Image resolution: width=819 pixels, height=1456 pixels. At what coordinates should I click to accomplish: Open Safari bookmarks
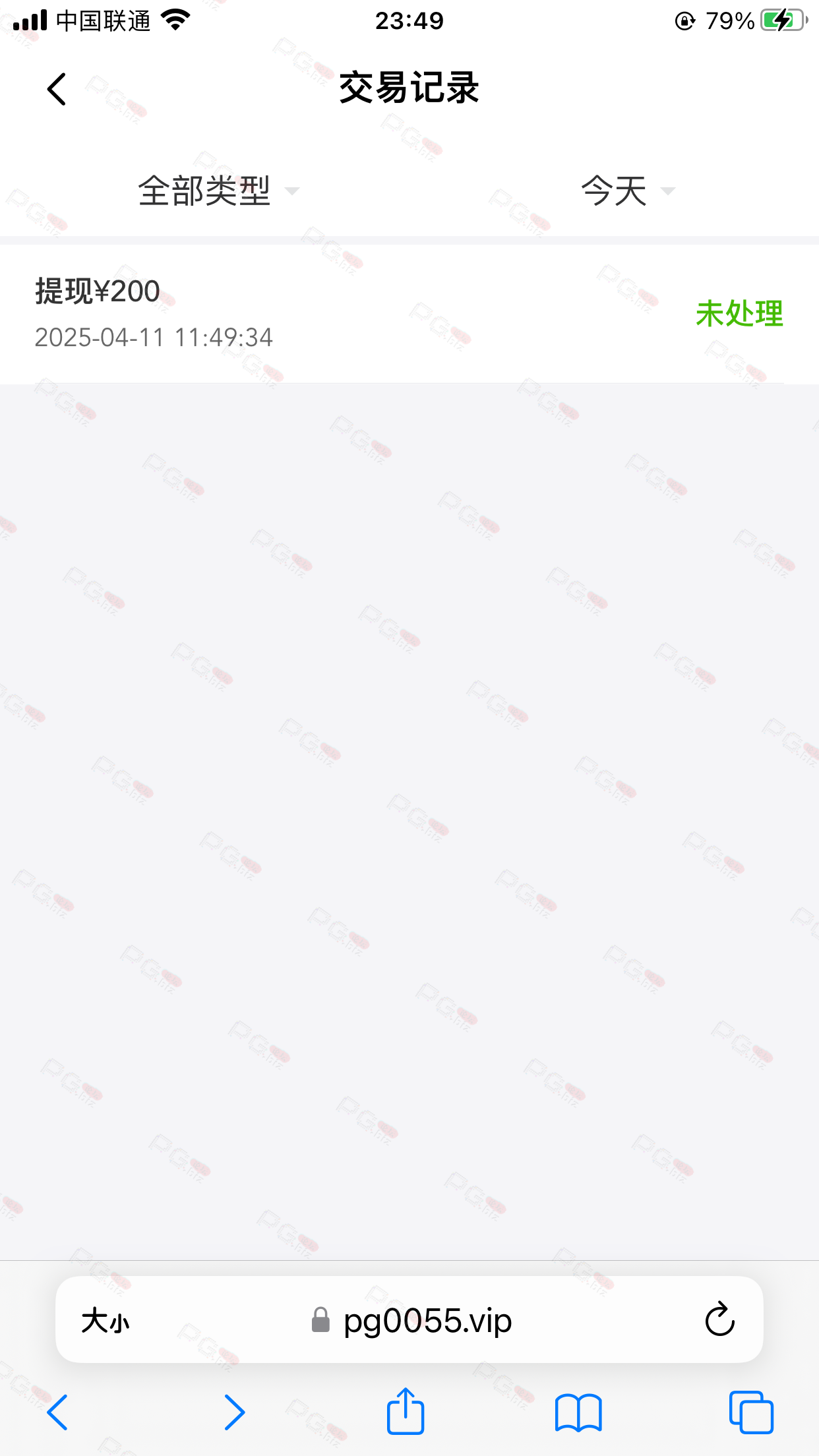pyautogui.click(x=578, y=1412)
